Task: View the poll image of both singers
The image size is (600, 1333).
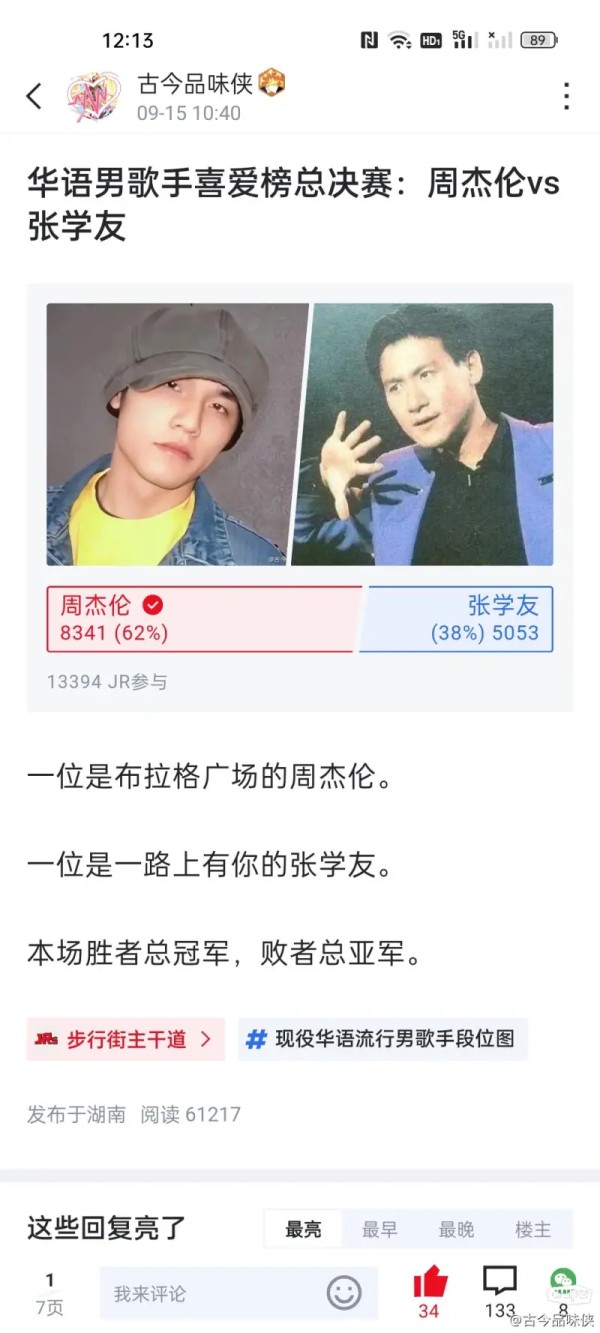Action: 300,434
